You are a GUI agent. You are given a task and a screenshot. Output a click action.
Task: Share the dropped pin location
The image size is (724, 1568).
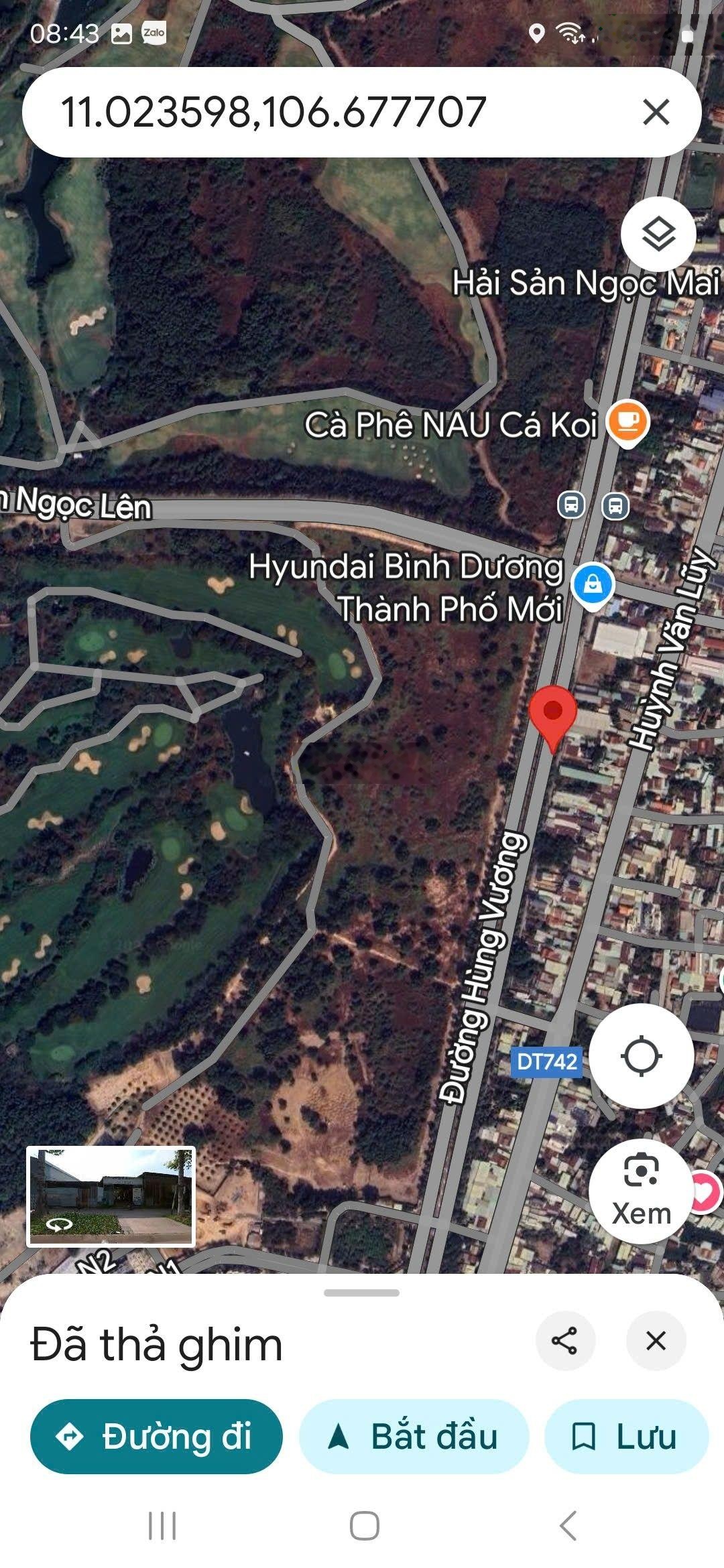[564, 1341]
